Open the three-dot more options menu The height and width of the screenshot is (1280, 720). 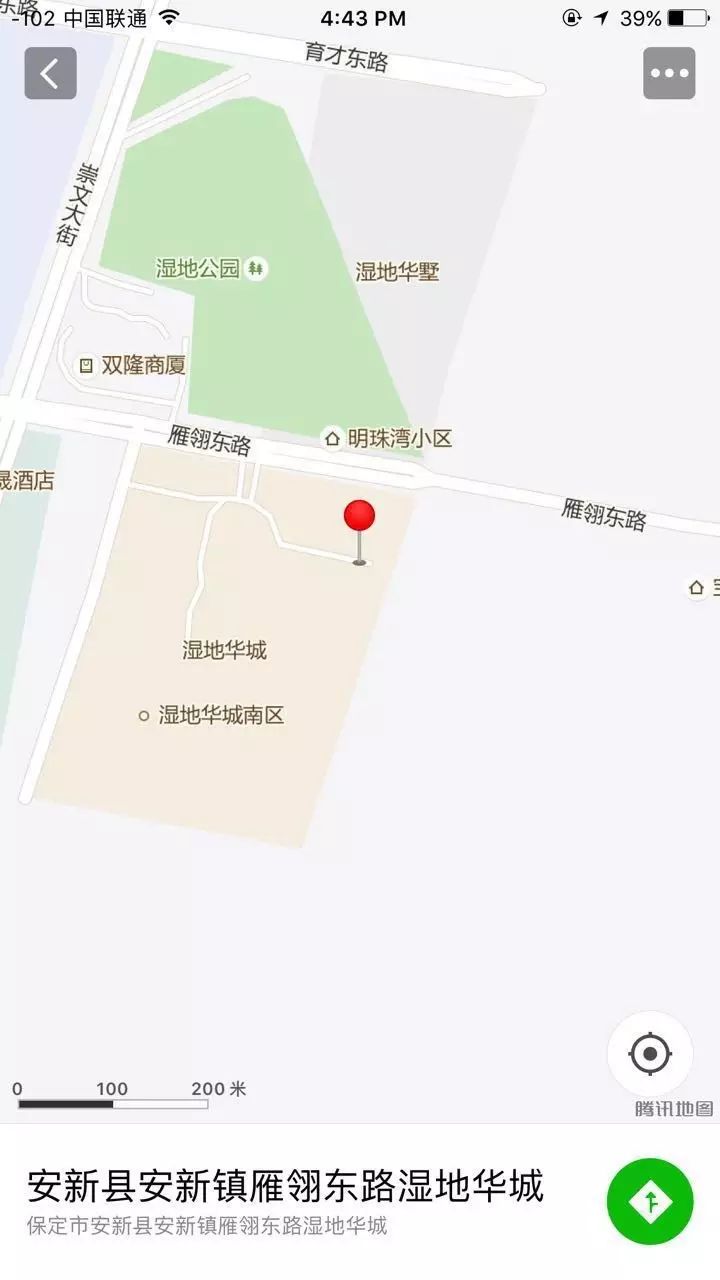pos(669,73)
